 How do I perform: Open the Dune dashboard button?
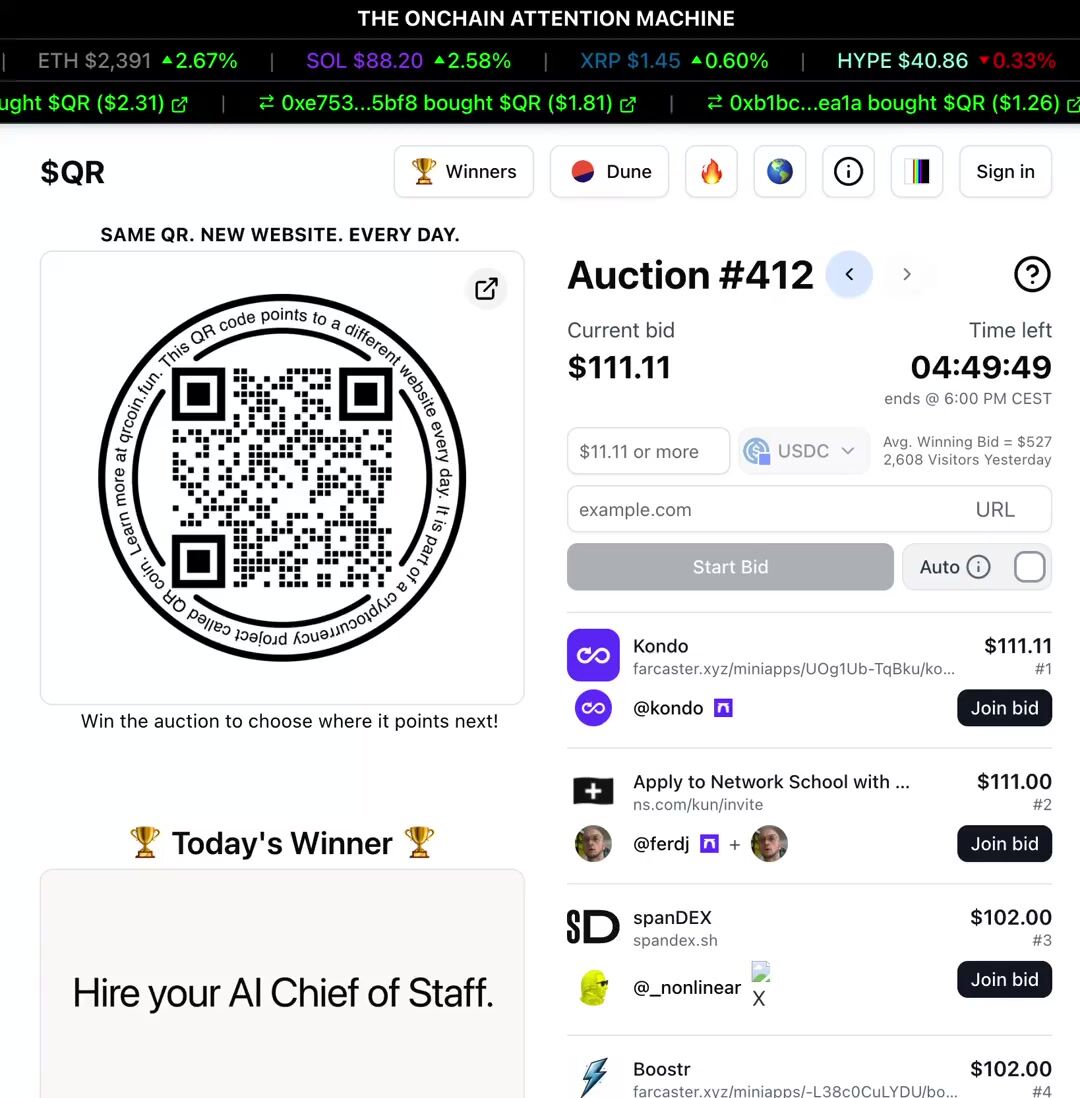click(x=610, y=172)
